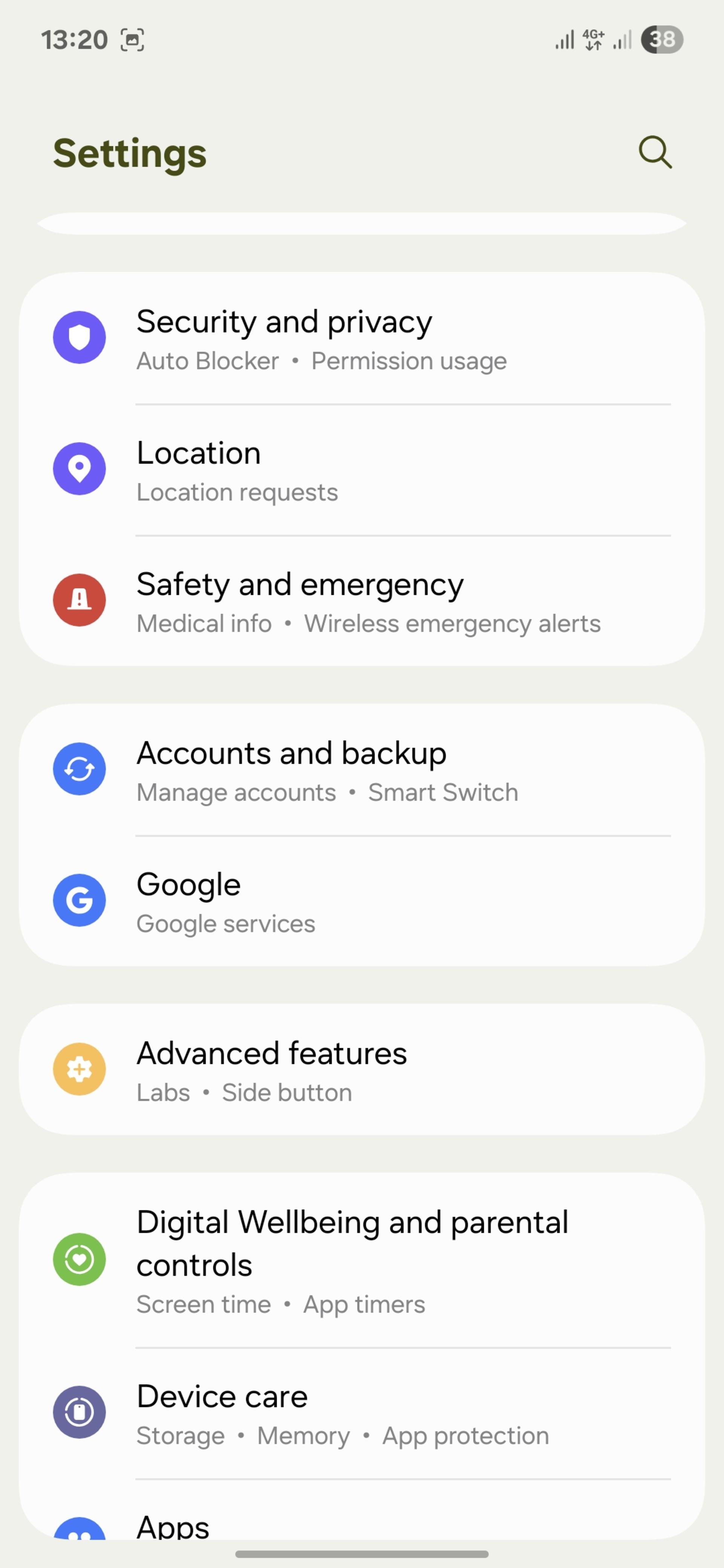Open Security and privacy settings
The height and width of the screenshot is (1568, 724).
click(x=362, y=338)
